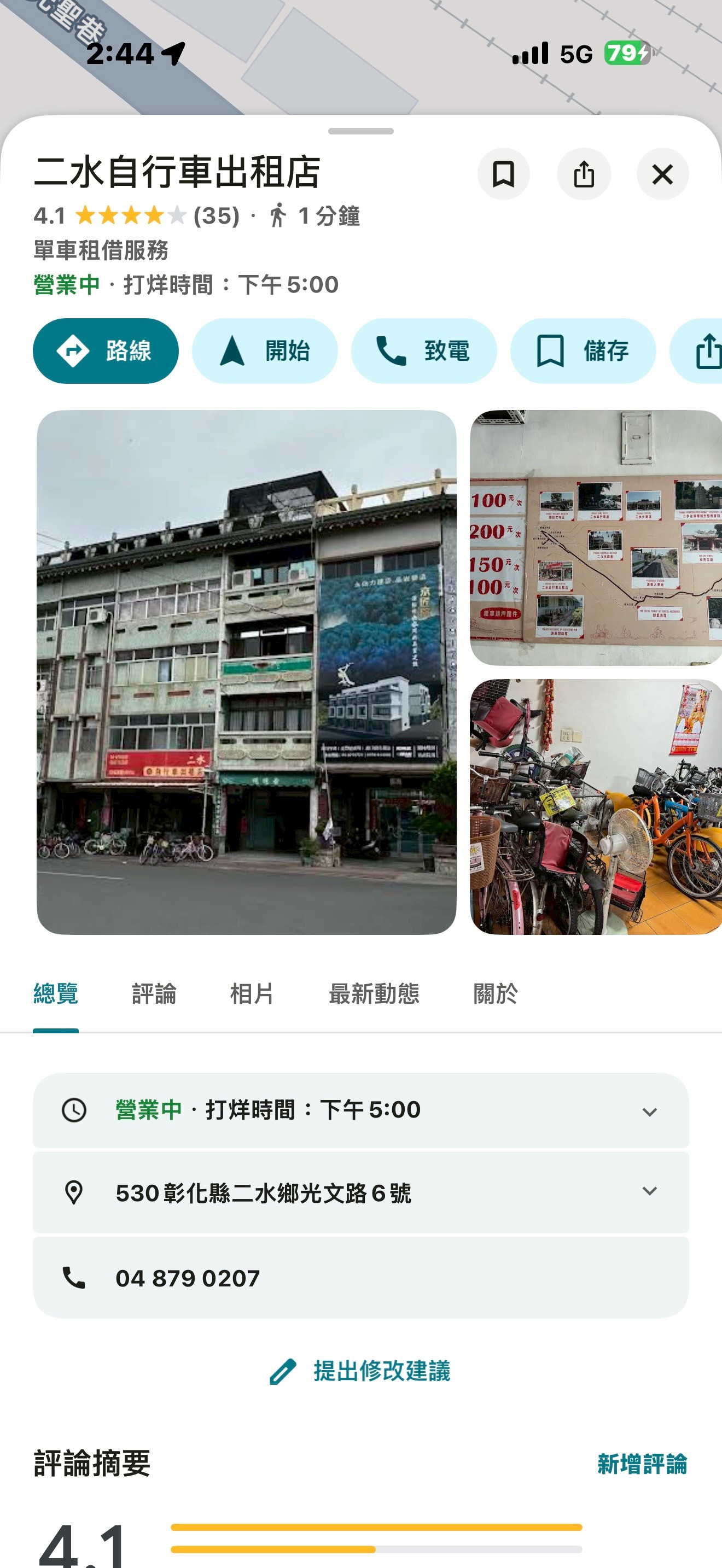Image resolution: width=722 pixels, height=1568 pixels.
Task: Tap the share icon beside the shop title
Action: (x=583, y=175)
